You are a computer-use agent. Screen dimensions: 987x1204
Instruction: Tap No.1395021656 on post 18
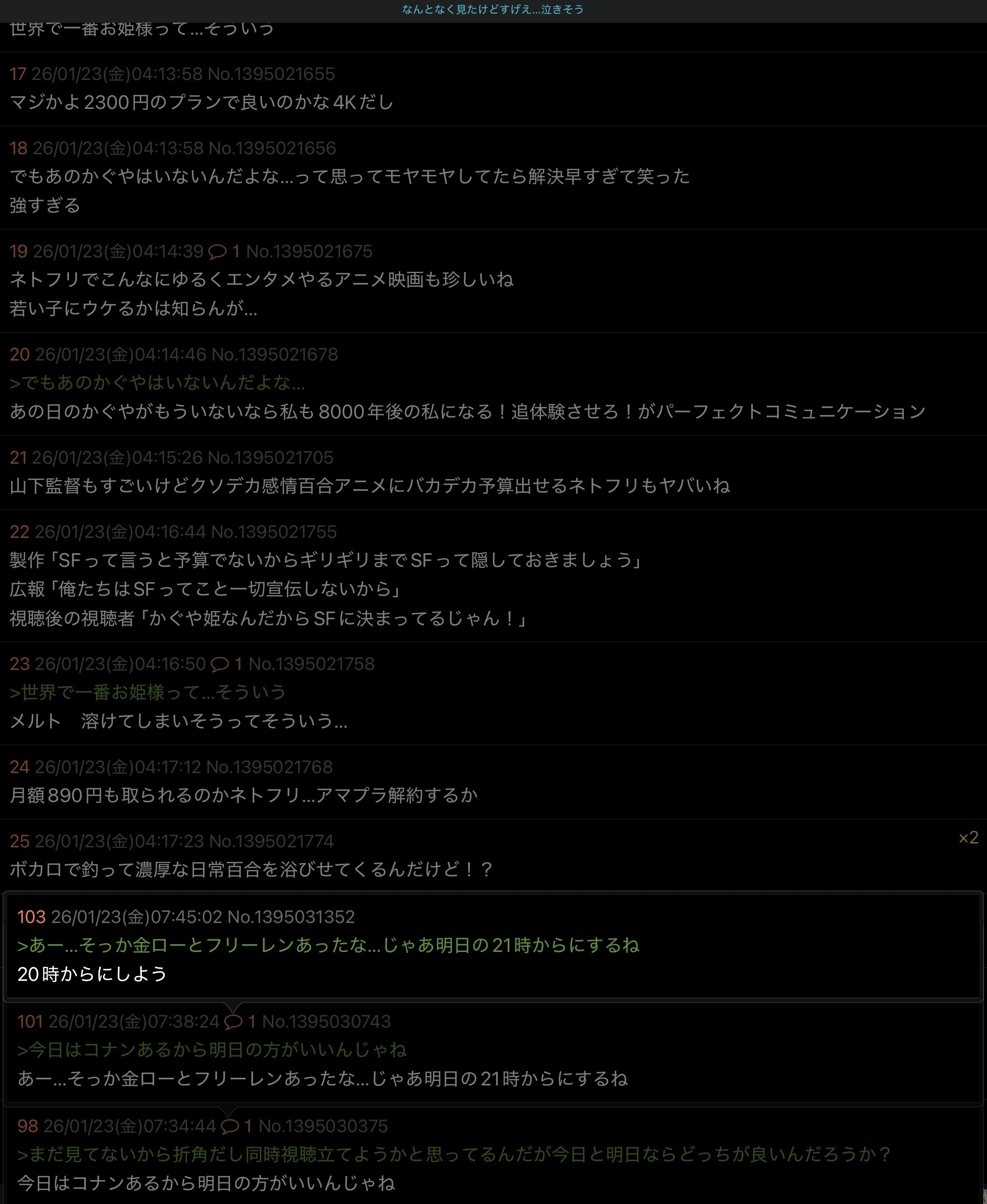[272, 148]
